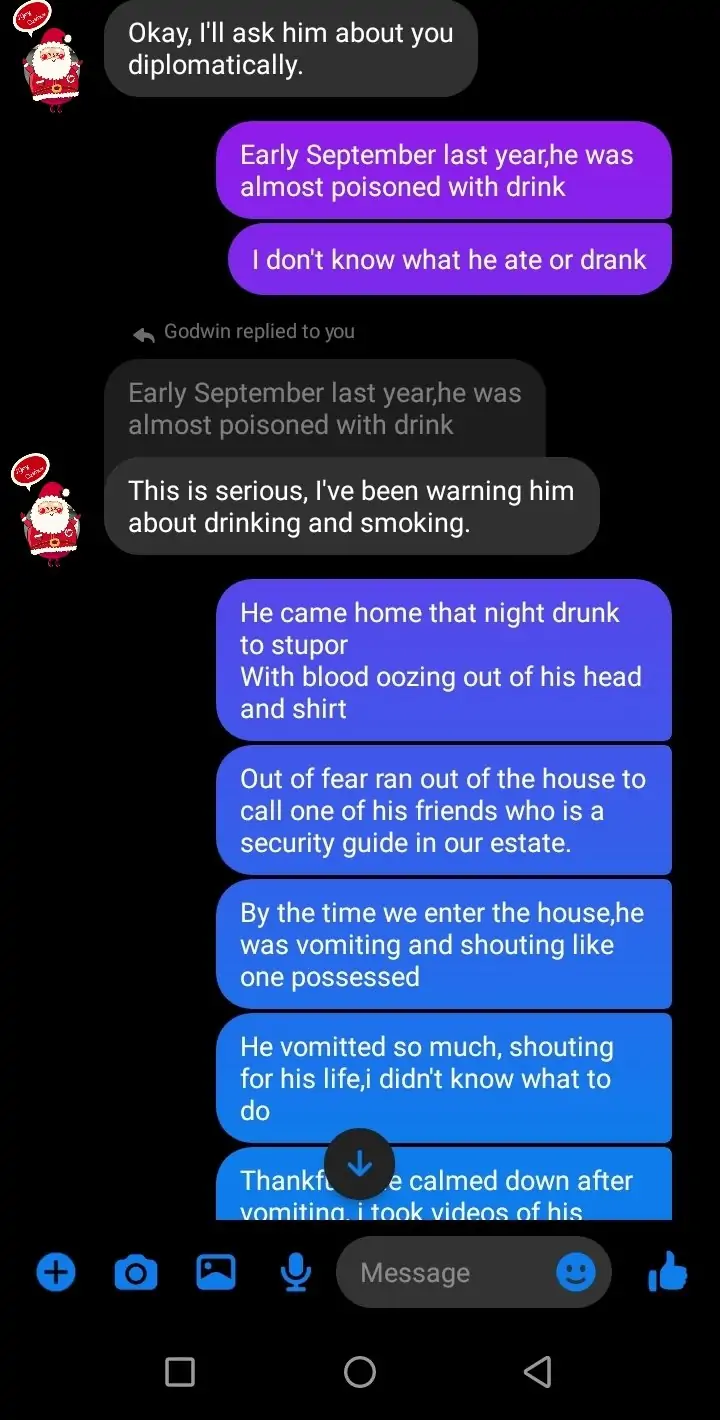Screen dimensions: 720x1420
Task: Send a thumbs-up like
Action: pos(667,1273)
